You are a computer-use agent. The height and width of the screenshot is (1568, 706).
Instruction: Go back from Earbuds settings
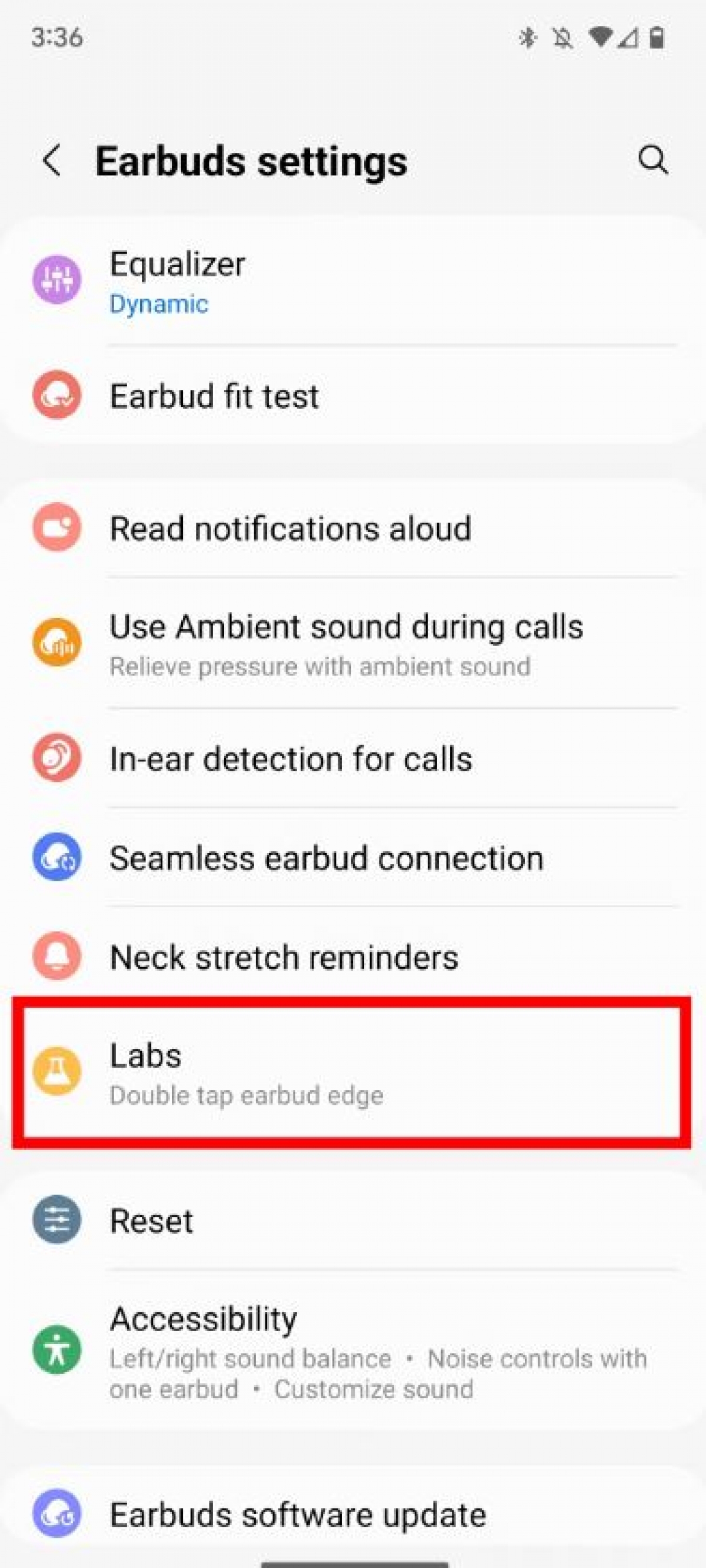[52, 161]
